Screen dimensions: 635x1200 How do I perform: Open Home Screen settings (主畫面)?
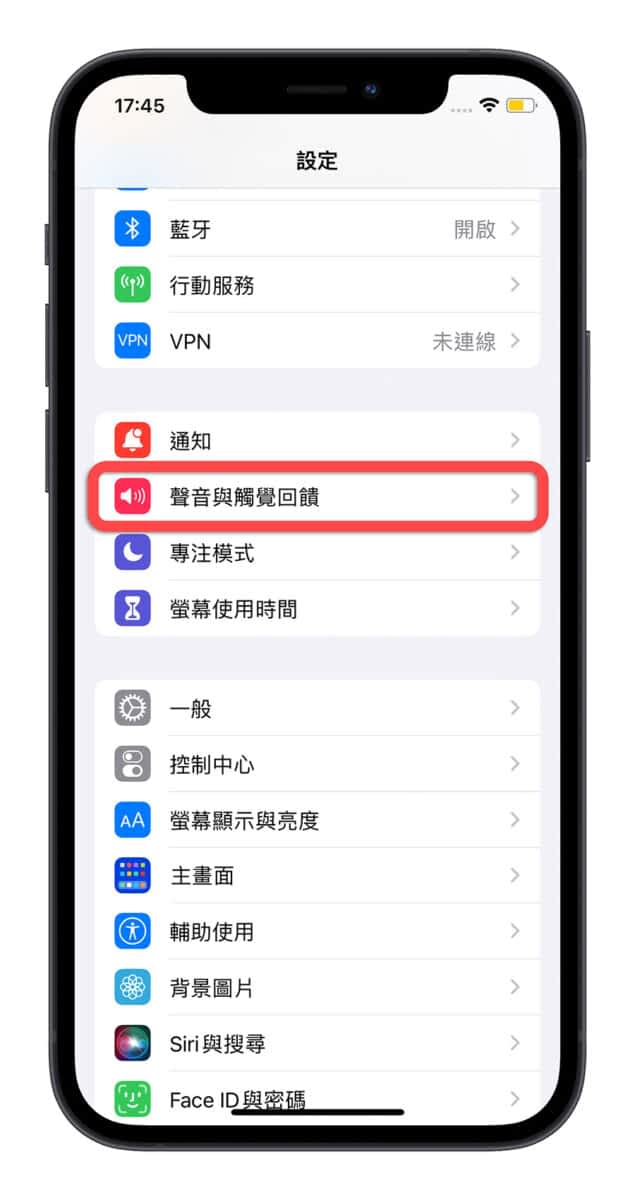point(317,876)
